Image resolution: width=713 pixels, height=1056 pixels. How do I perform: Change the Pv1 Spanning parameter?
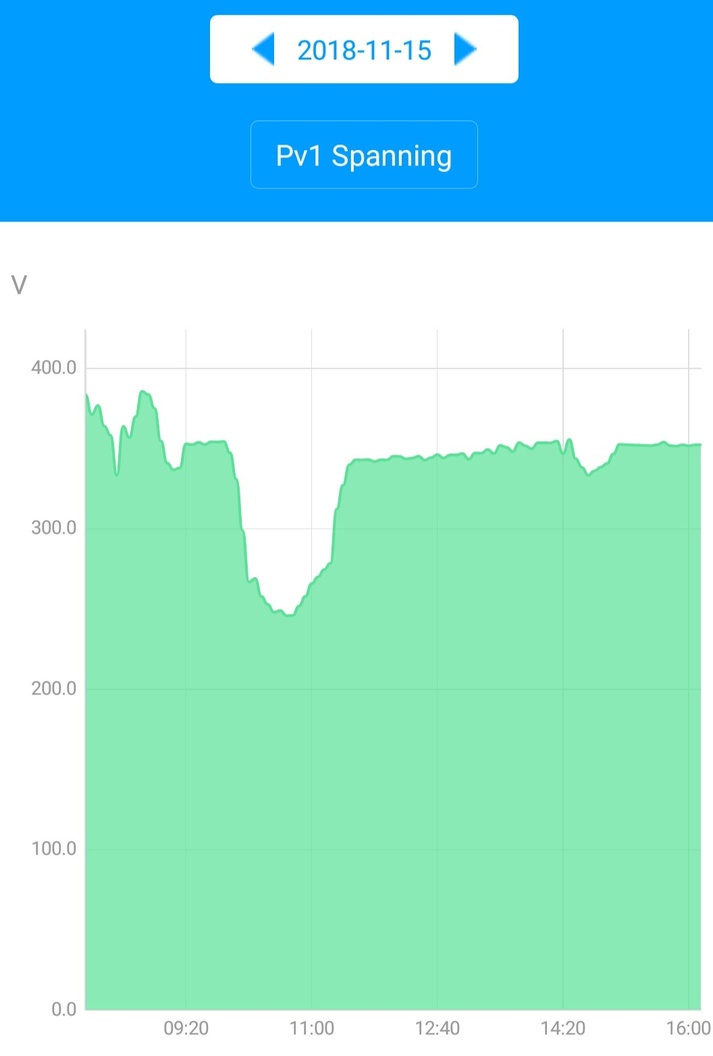pyautogui.click(x=364, y=156)
